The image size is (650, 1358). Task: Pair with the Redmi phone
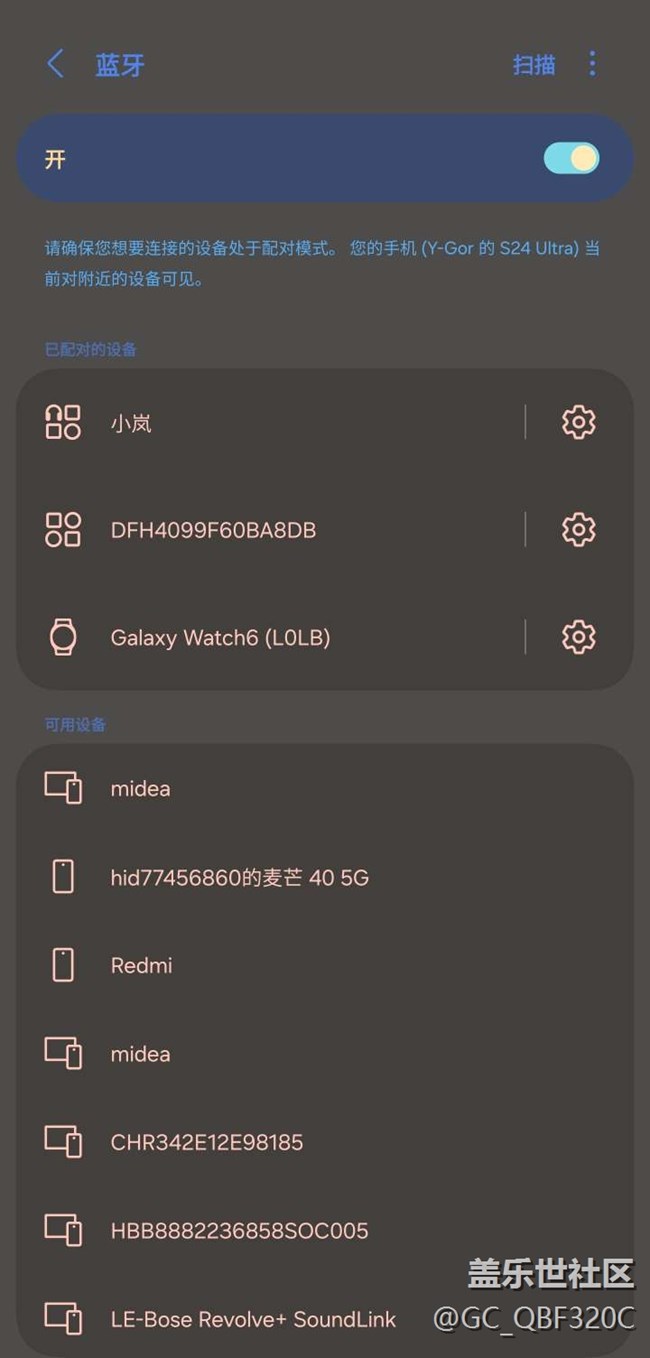coord(142,966)
